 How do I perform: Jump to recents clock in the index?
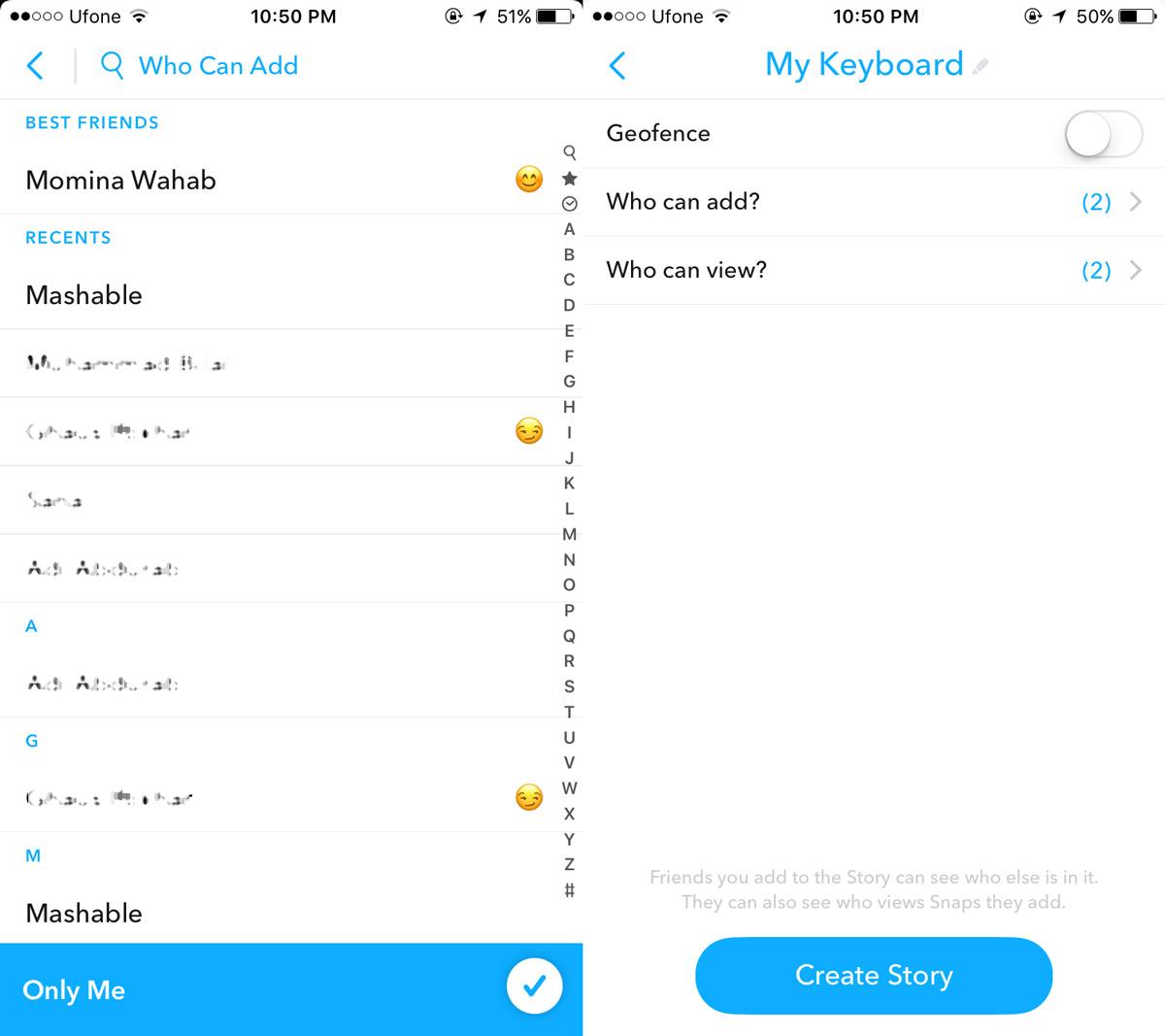569,204
